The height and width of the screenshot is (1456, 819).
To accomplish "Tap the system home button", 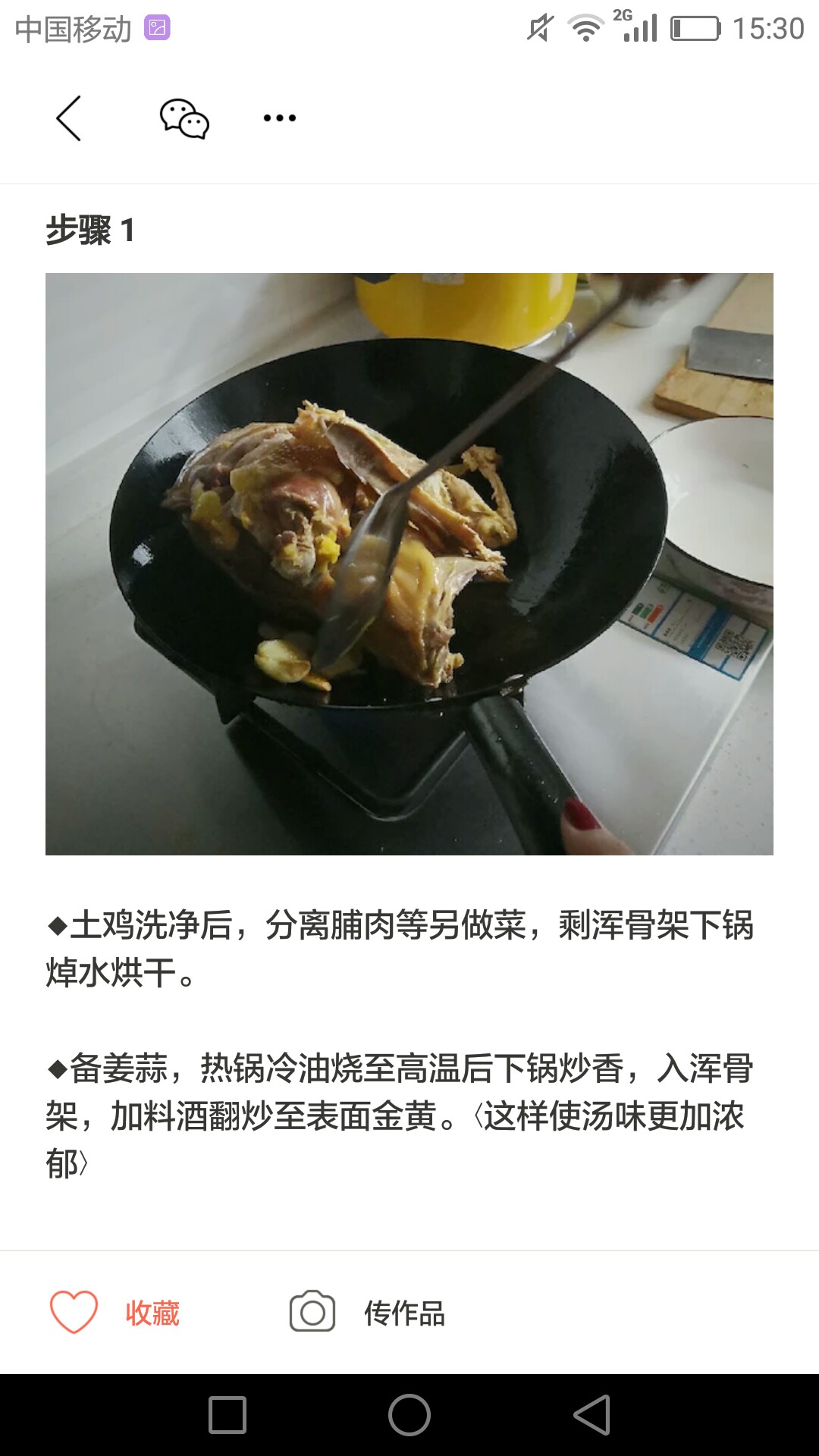I will pyautogui.click(x=409, y=1415).
